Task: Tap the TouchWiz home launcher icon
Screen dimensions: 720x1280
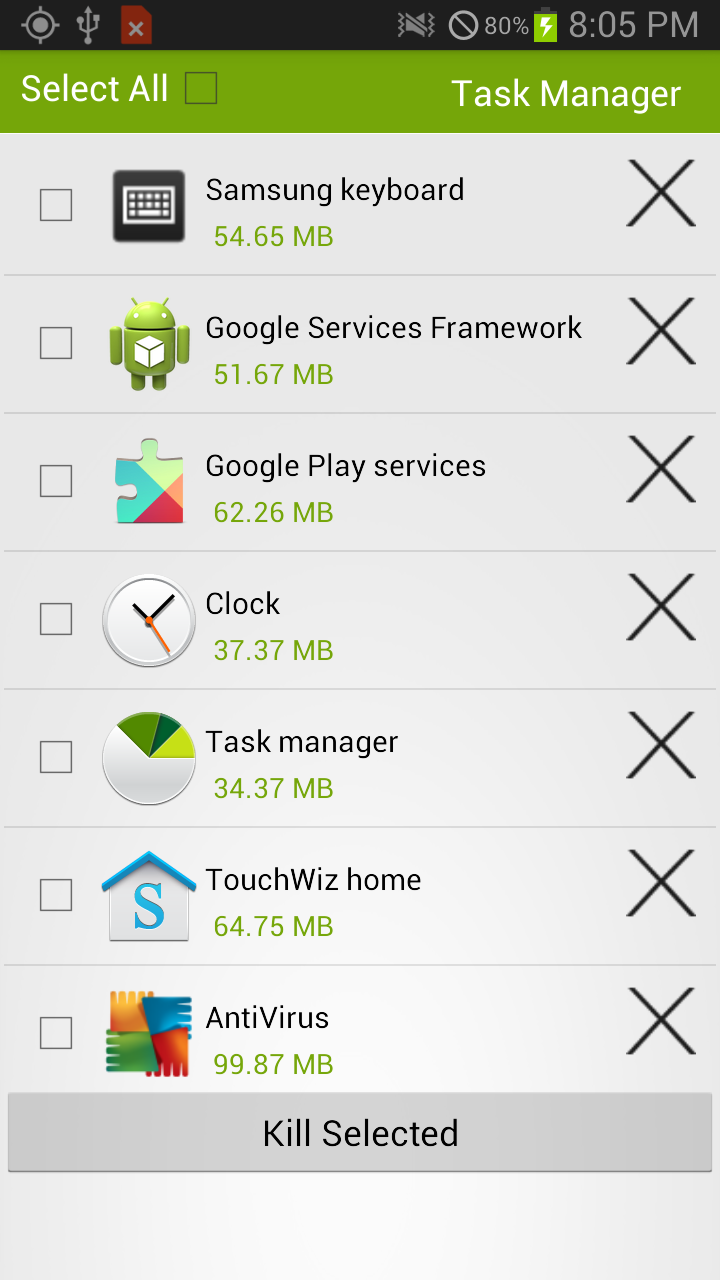Action: coord(148,895)
